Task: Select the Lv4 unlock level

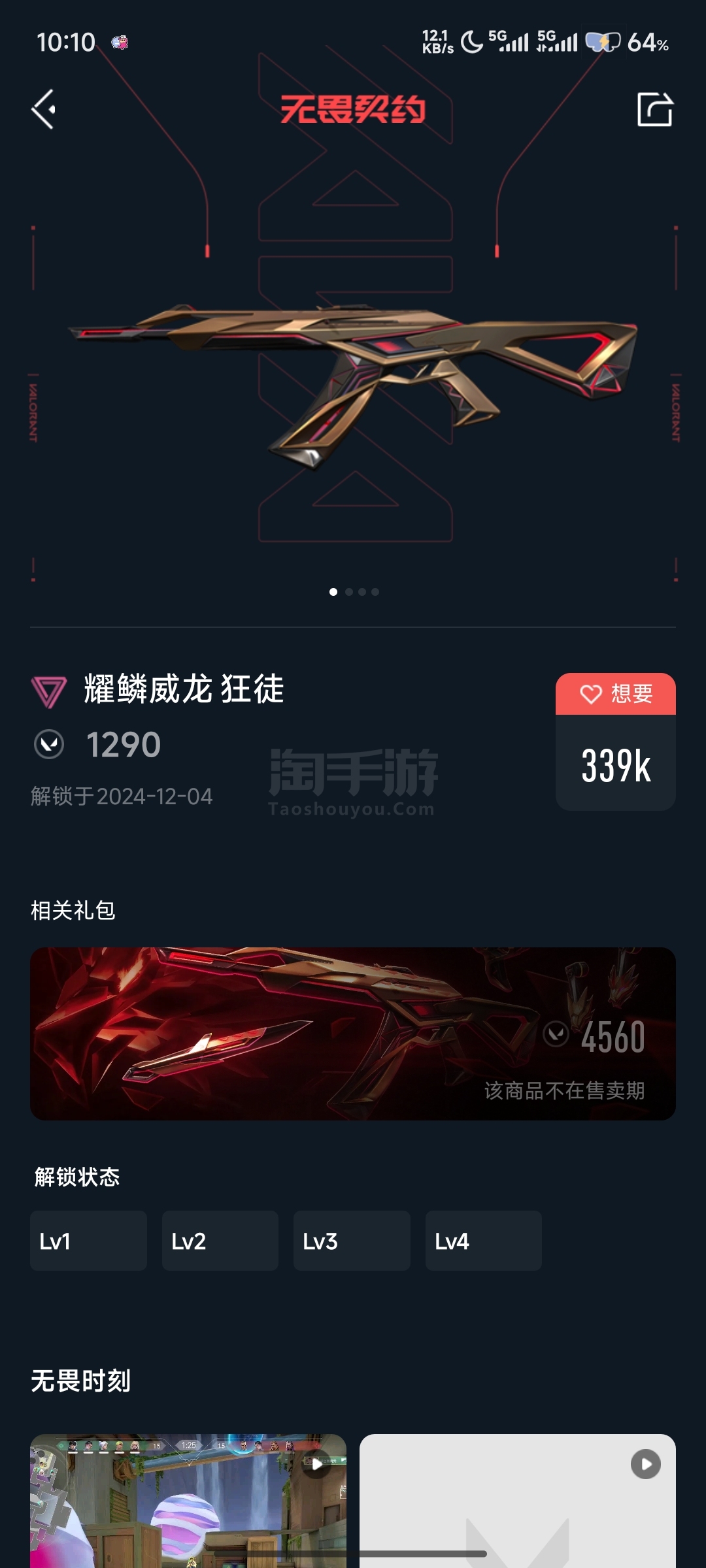Action: click(483, 1241)
